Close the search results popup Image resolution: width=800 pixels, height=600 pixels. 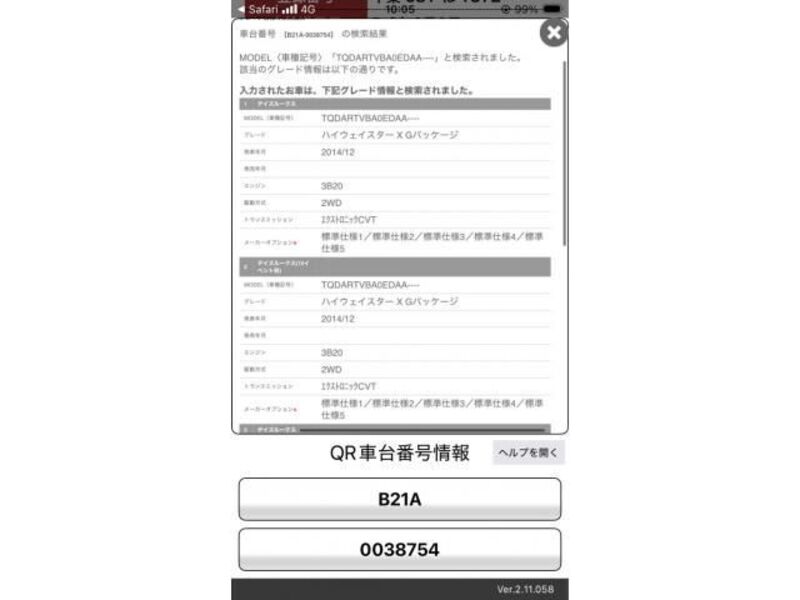point(553,33)
